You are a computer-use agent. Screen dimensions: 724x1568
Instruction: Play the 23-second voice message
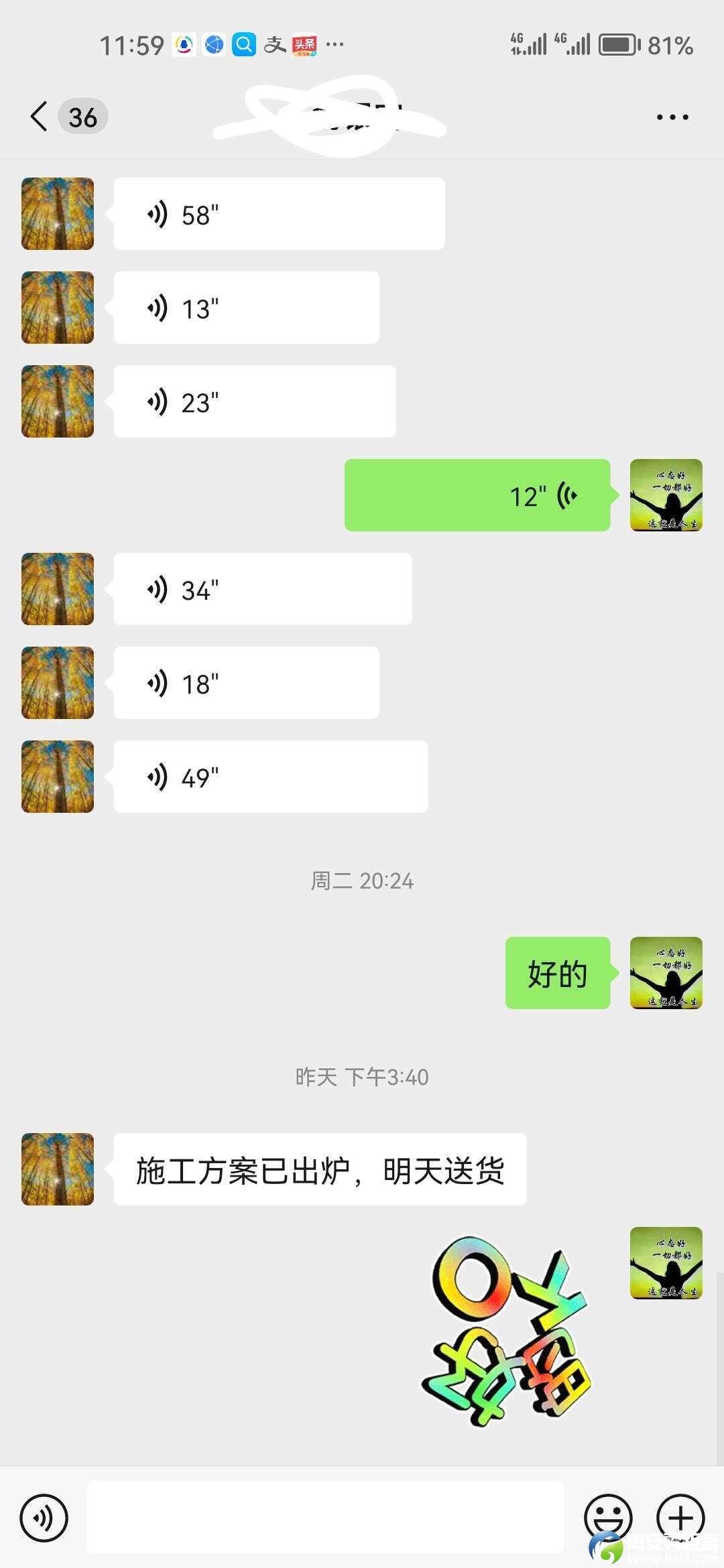(254, 402)
